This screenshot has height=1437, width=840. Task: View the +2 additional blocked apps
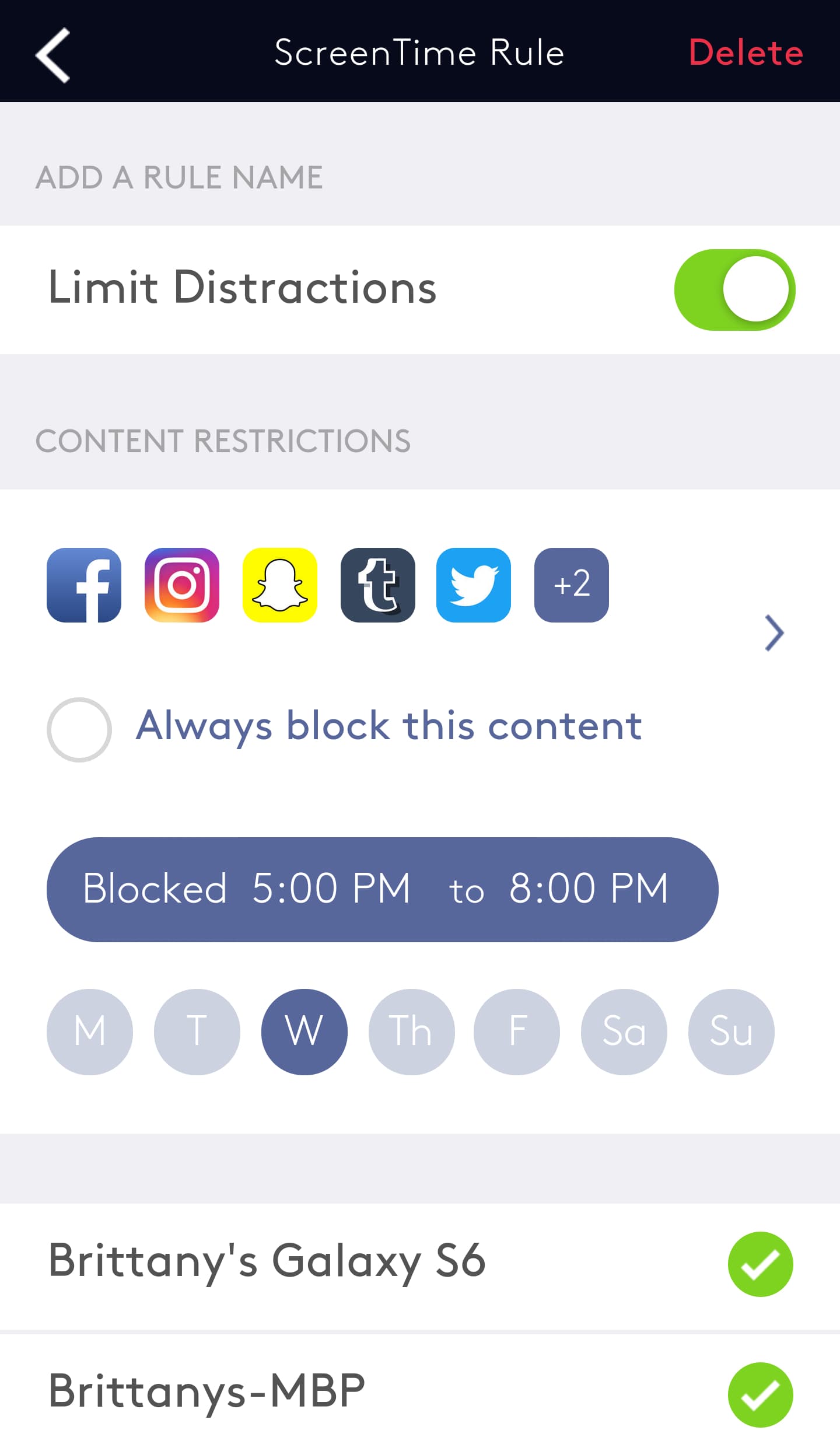click(571, 585)
